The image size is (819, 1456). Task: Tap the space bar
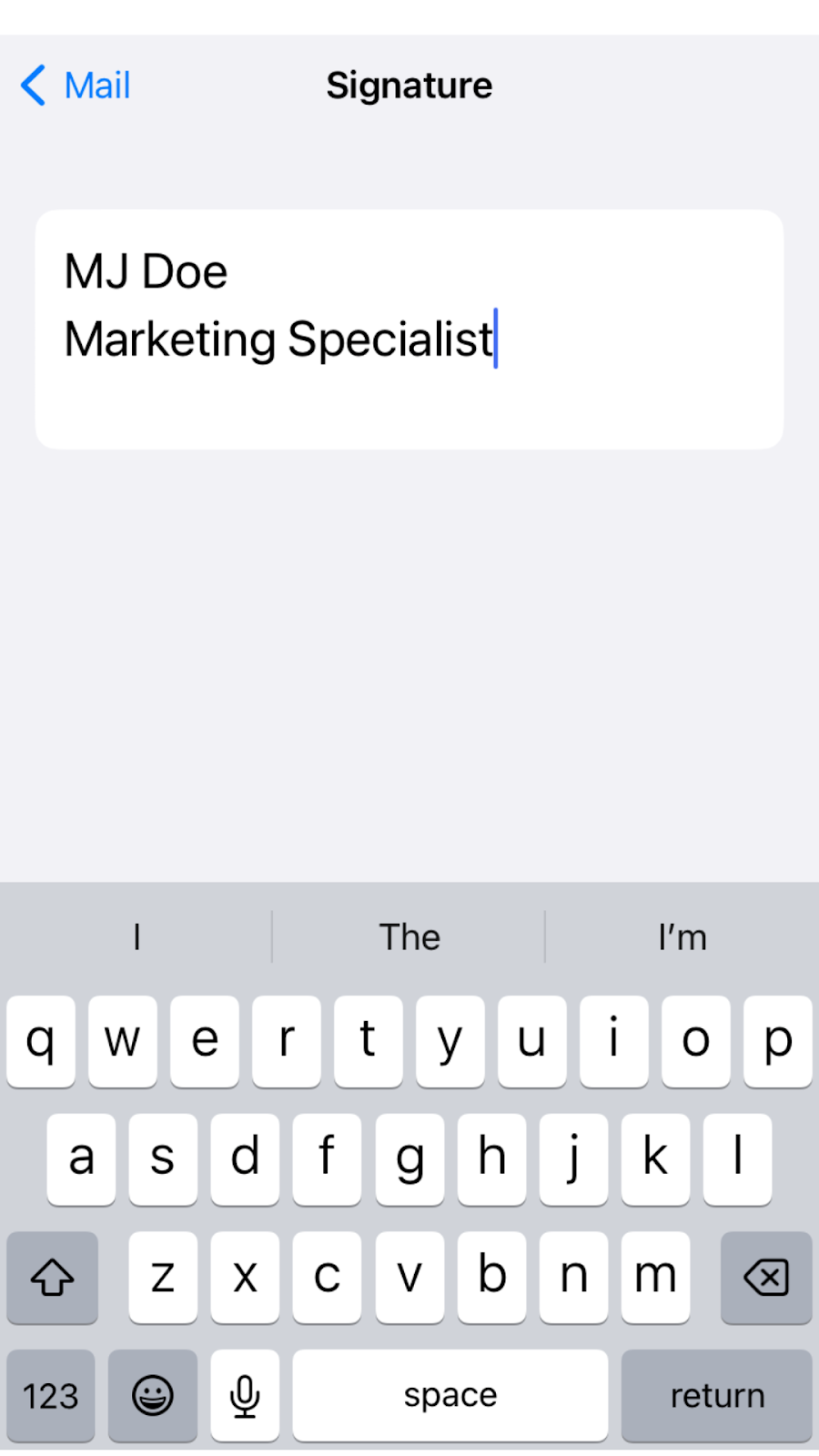click(x=450, y=1395)
